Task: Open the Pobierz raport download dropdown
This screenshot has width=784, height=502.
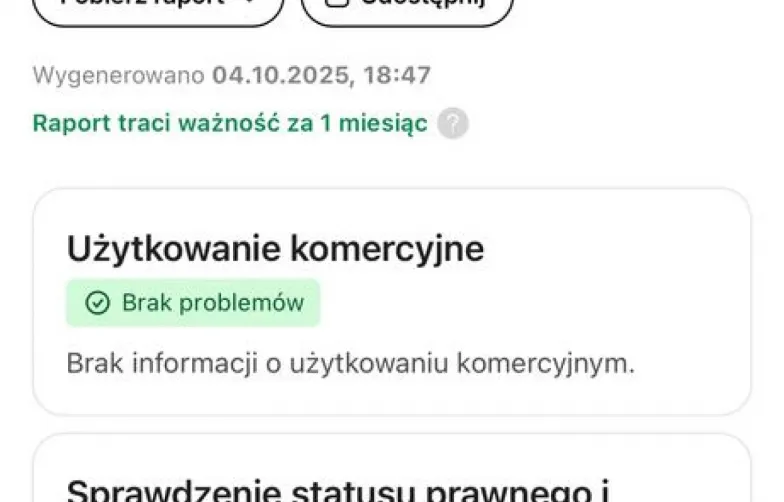Action: pyautogui.click(x=158, y=8)
